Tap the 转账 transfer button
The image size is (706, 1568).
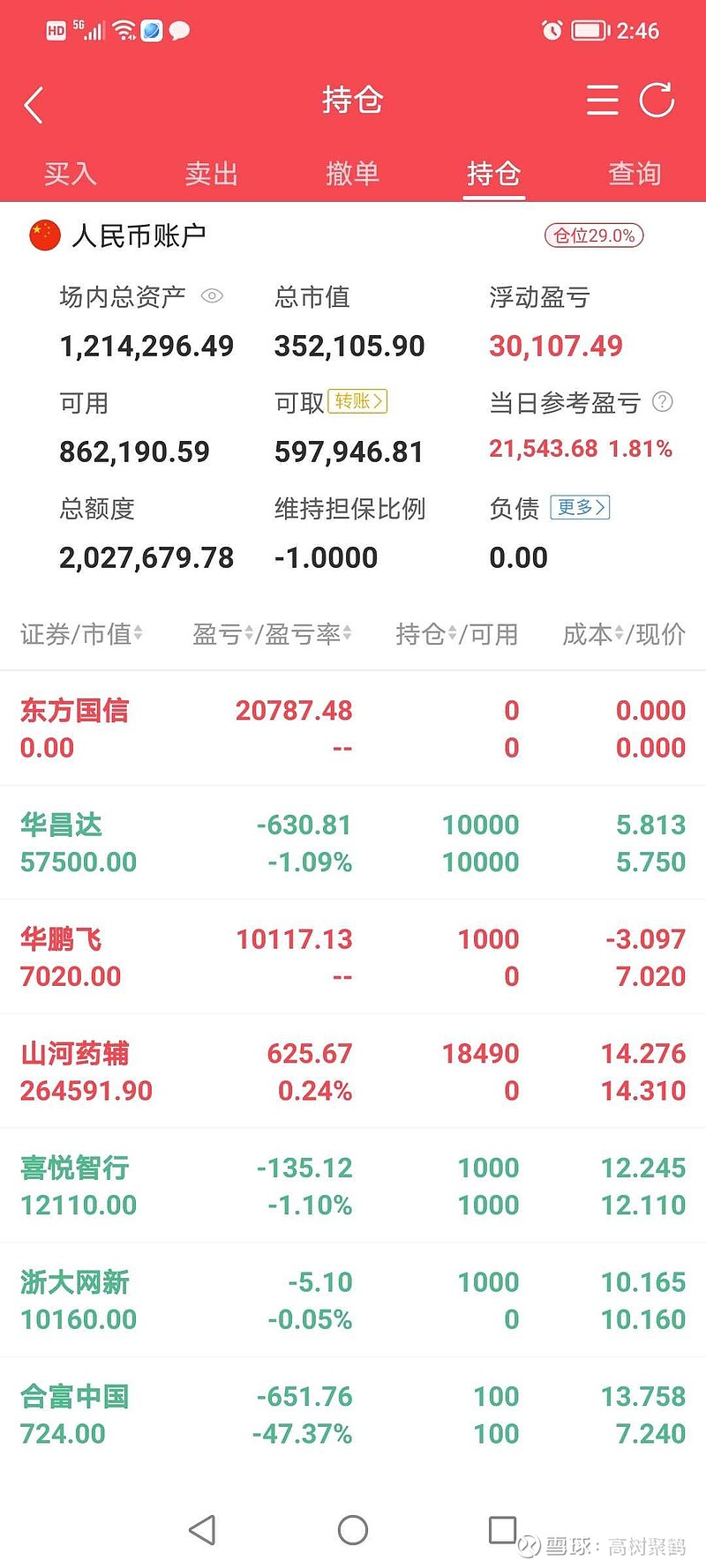click(x=357, y=401)
